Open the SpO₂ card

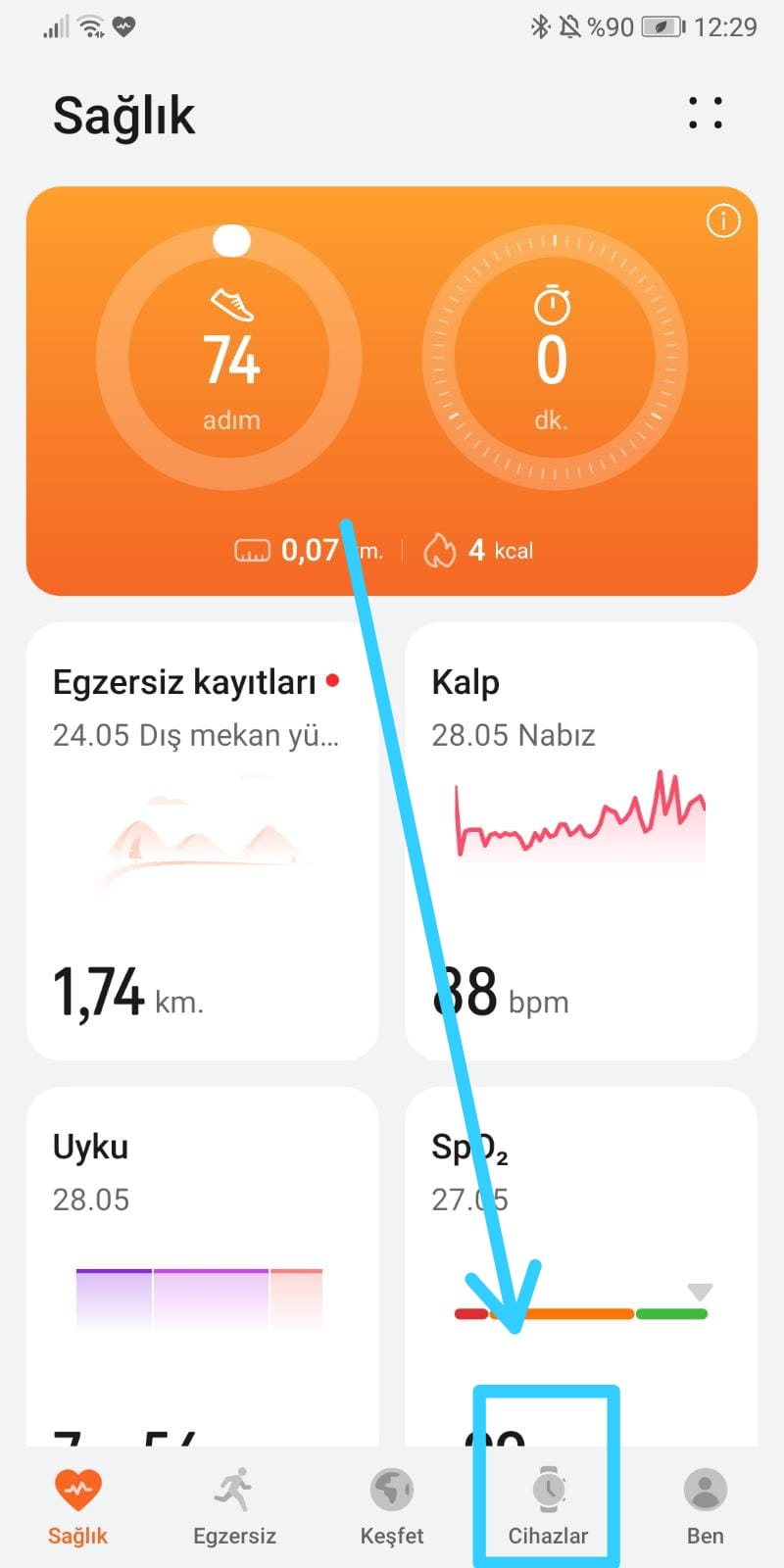tap(581, 1264)
